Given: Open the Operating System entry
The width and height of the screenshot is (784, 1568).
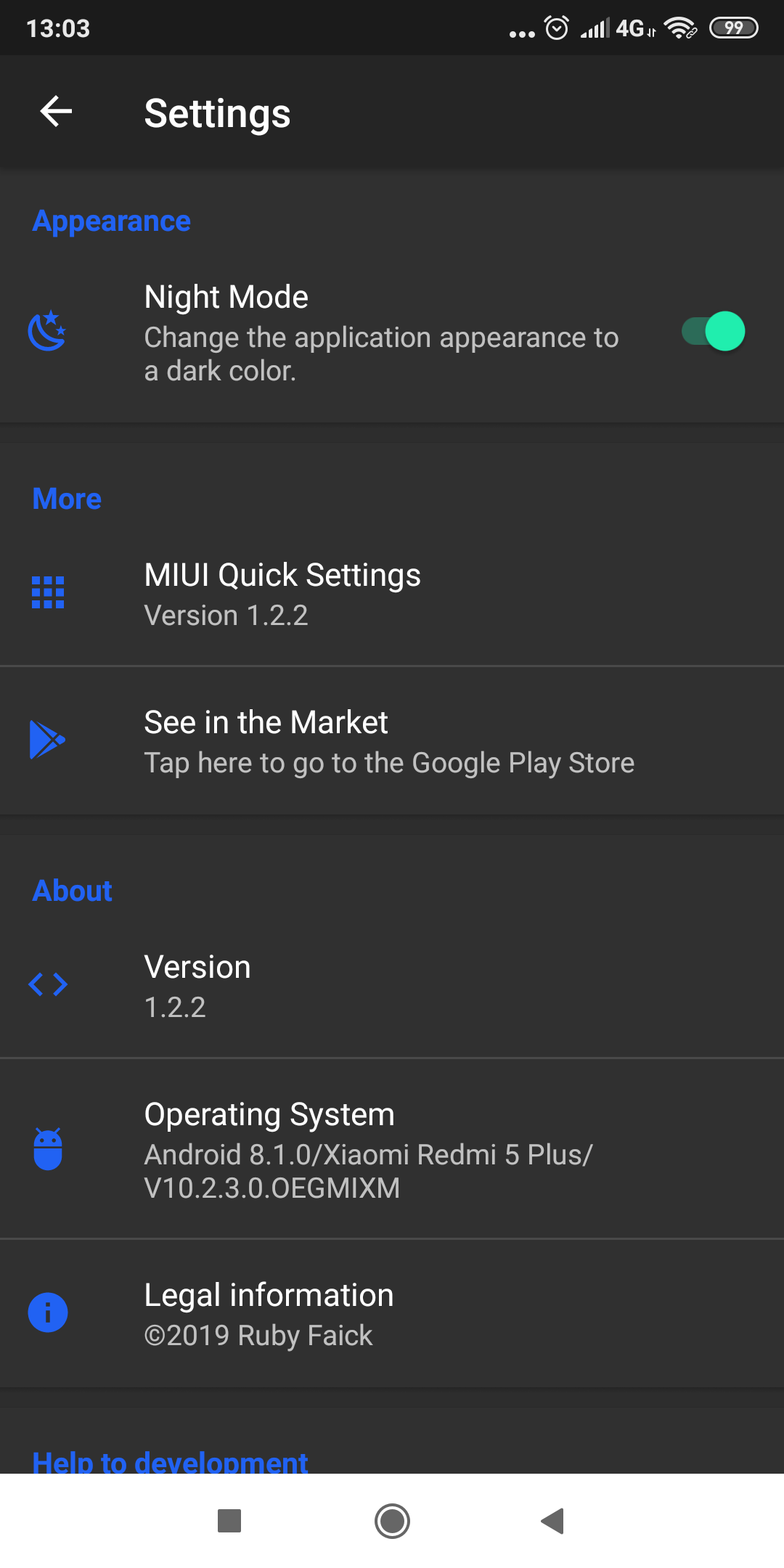Looking at the screenshot, I should coord(392,1149).
